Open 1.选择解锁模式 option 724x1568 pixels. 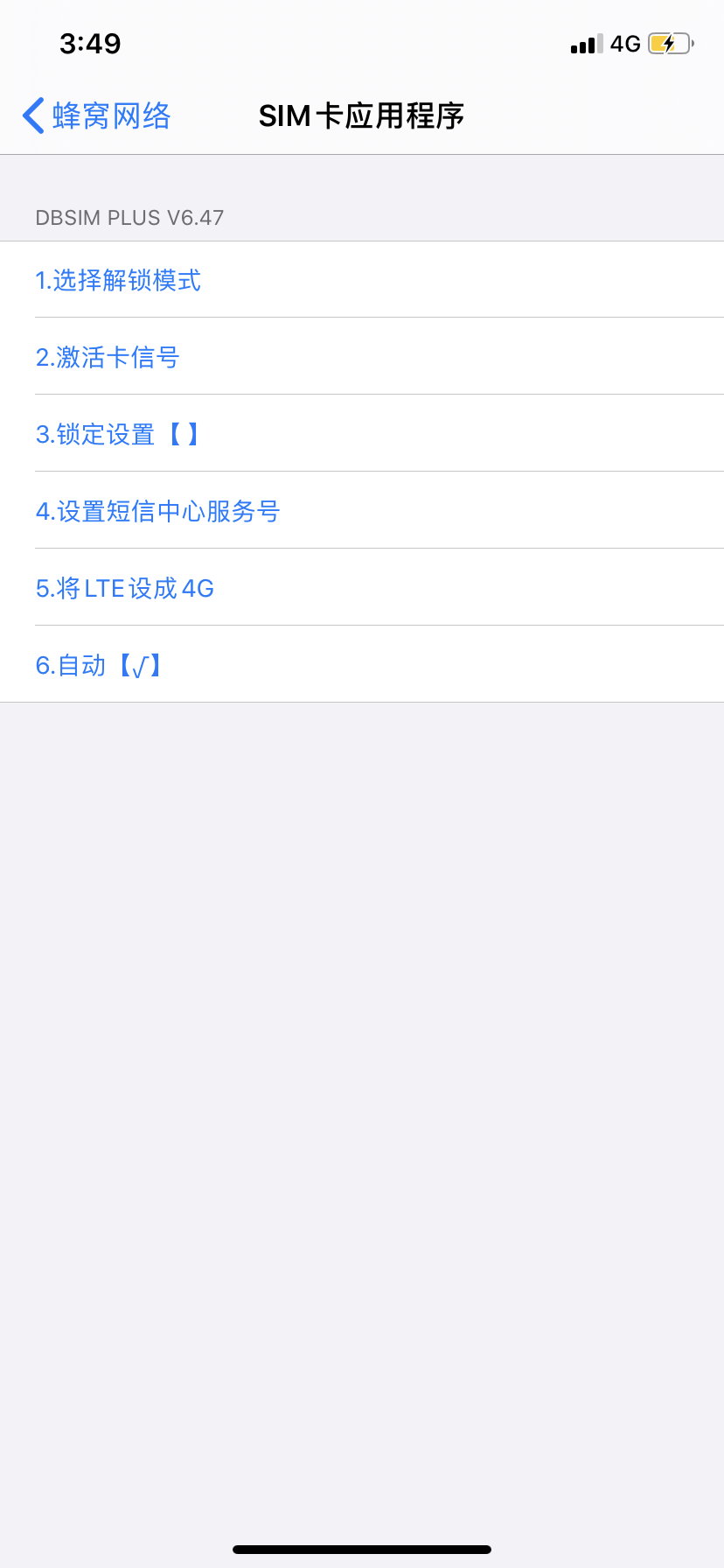click(118, 280)
